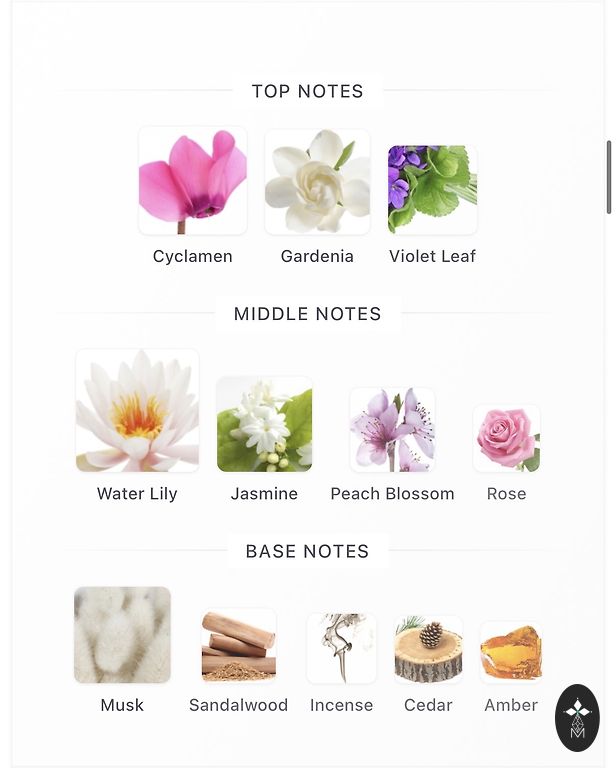Screen dimensions: 616x768
Task: Open the Rose note tile
Action: [506, 438]
